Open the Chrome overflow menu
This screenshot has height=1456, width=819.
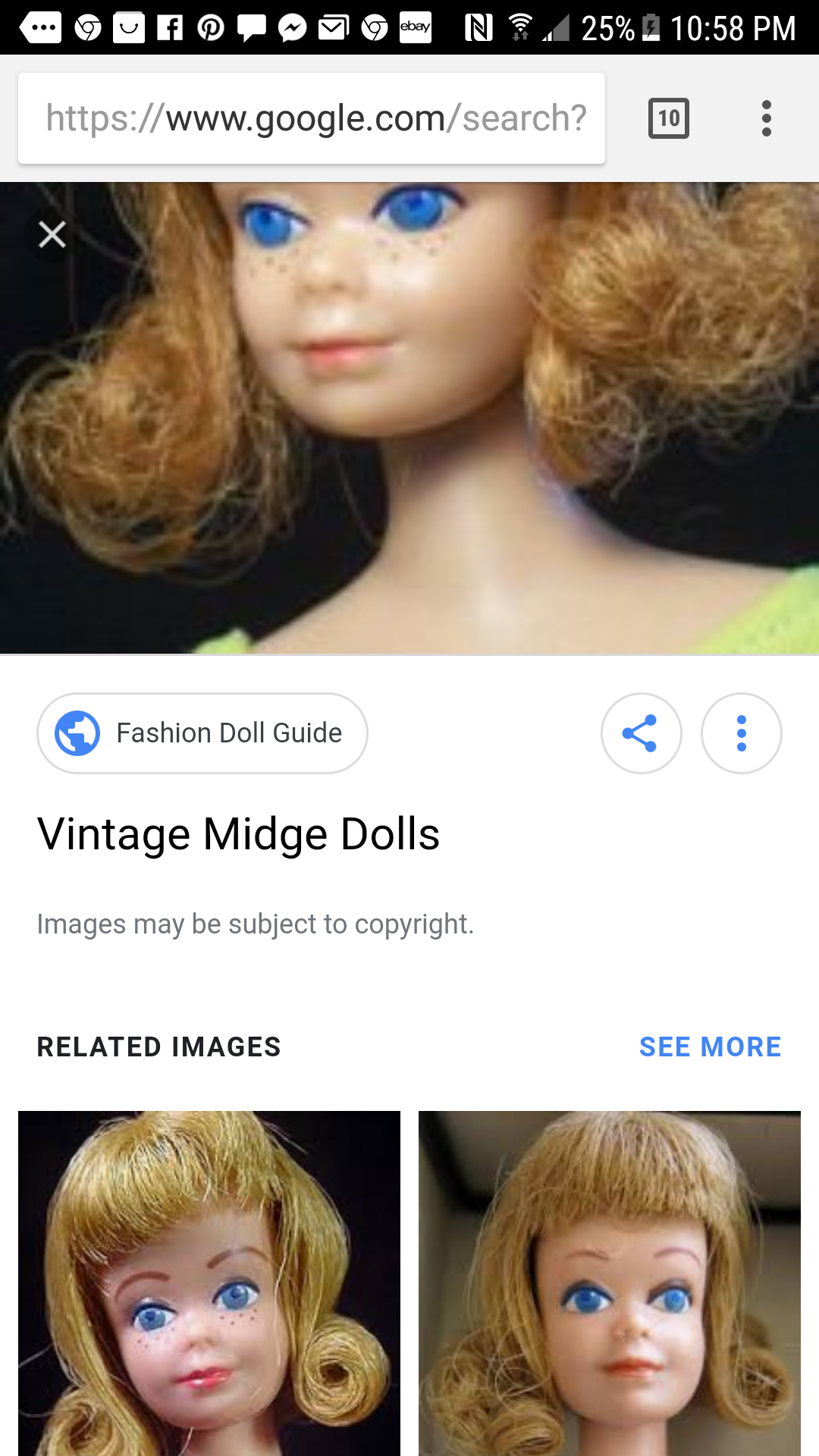click(x=766, y=118)
